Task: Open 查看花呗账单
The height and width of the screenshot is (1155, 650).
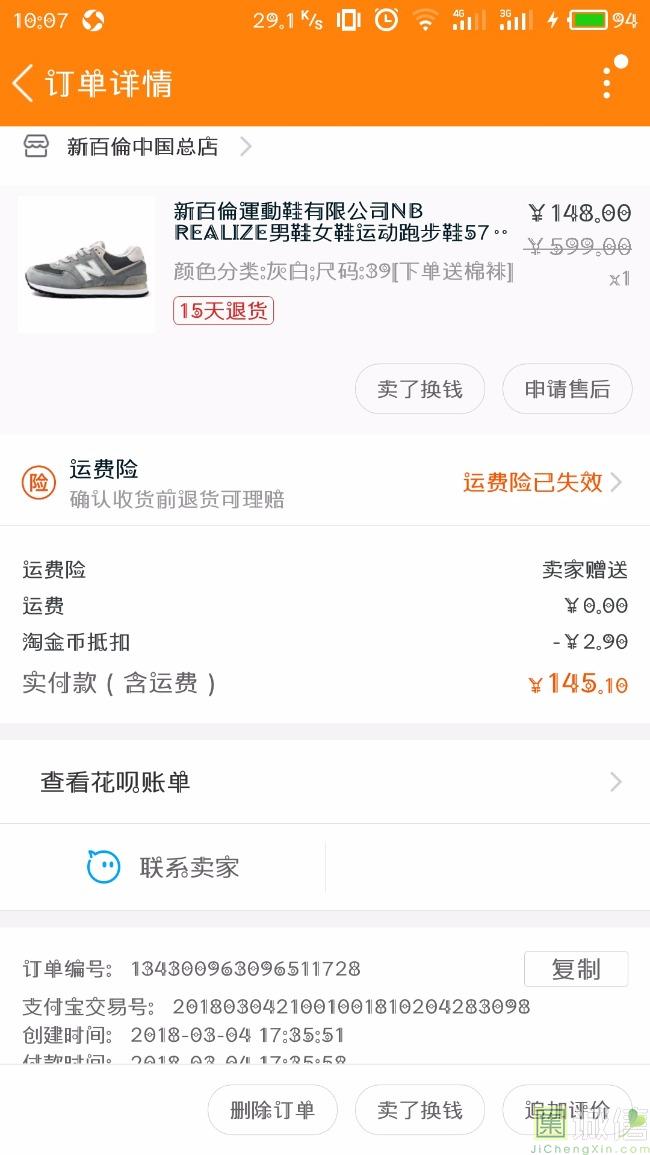Action: click(x=325, y=782)
